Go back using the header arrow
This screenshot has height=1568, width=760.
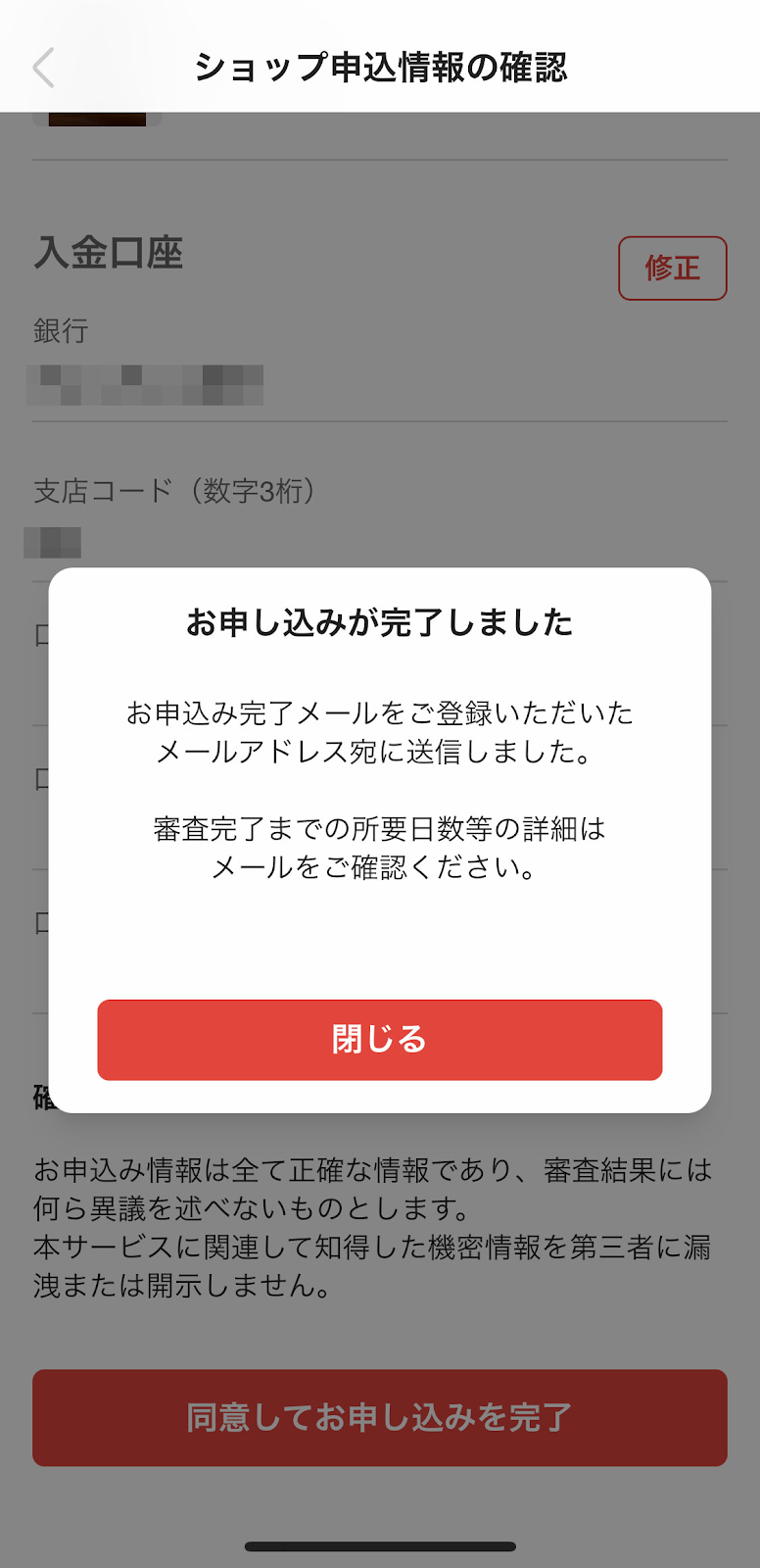point(44,68)
